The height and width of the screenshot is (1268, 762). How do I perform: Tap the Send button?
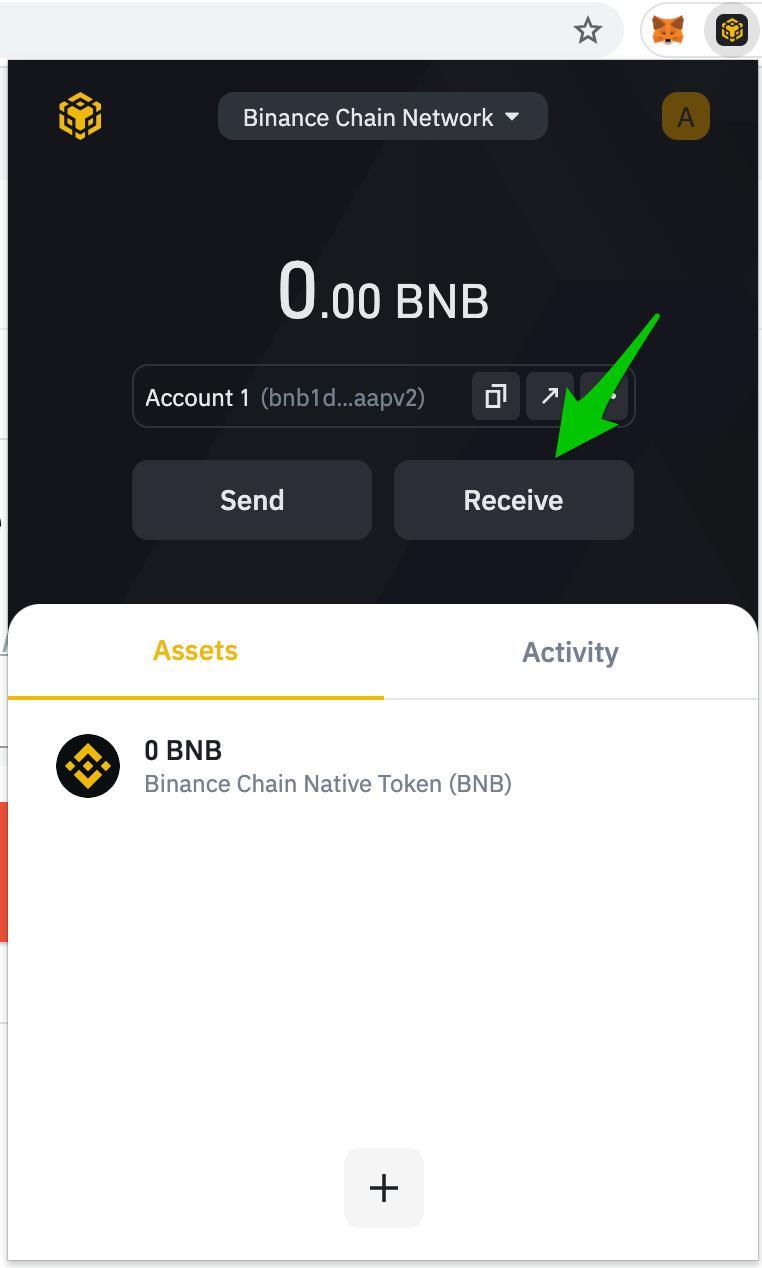click(252, 500)
